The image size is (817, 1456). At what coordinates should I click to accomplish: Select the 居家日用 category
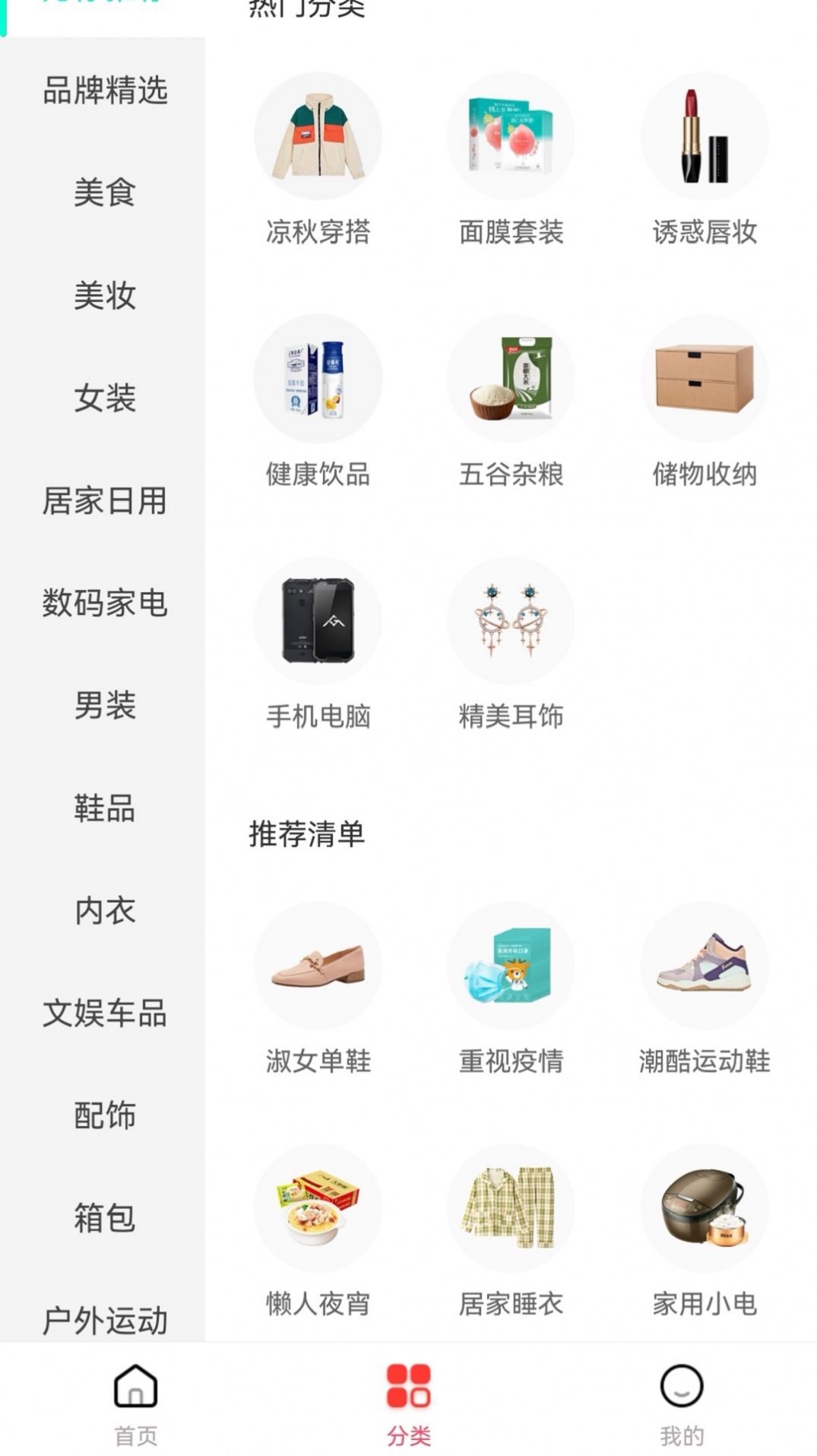pyautogui.click(x=104, y=500)
